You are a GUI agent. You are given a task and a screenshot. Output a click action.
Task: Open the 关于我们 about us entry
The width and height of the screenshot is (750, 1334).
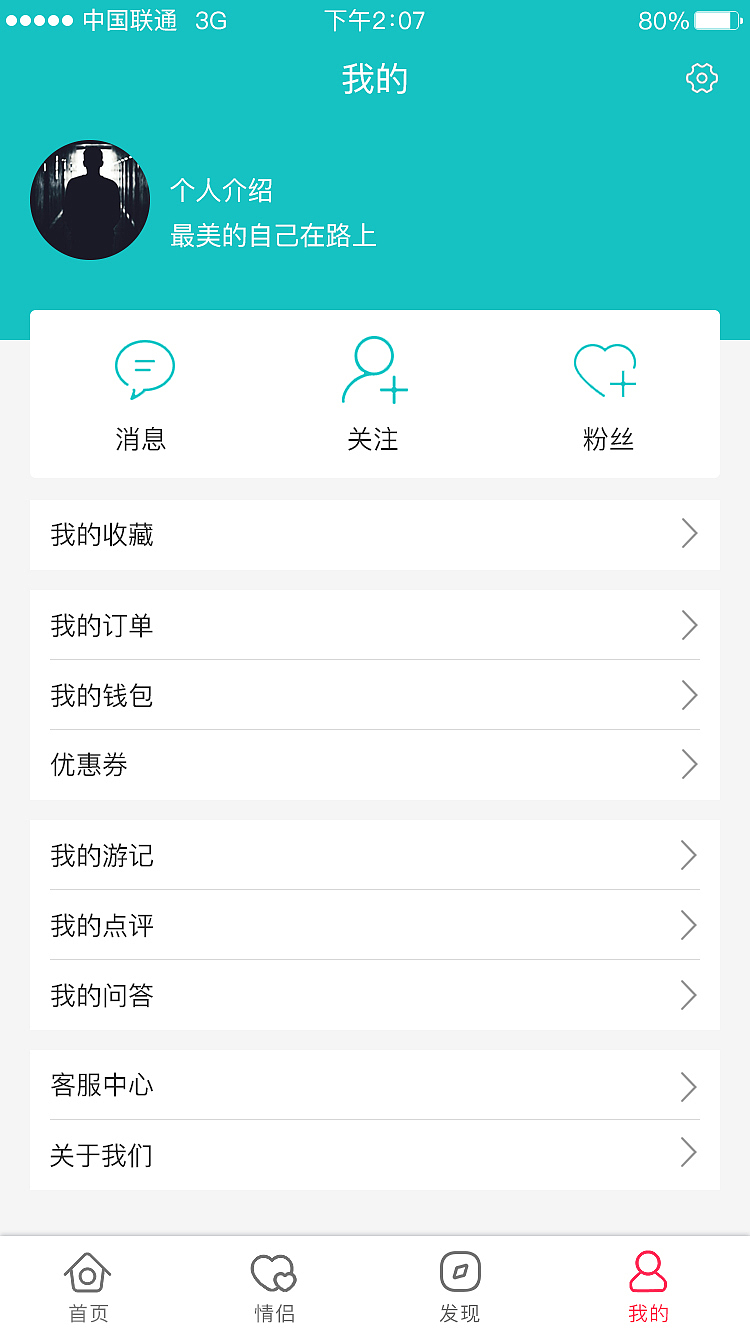click(x=375, y=1155)
